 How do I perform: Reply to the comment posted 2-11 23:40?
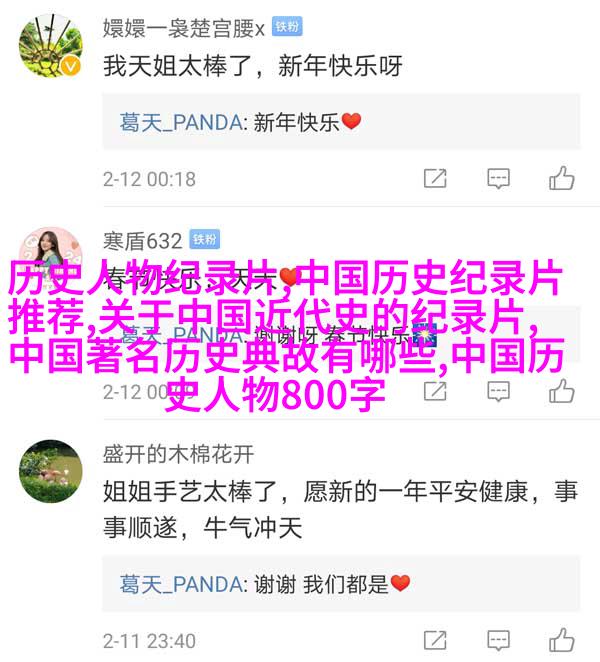click(x=498, y=640)
